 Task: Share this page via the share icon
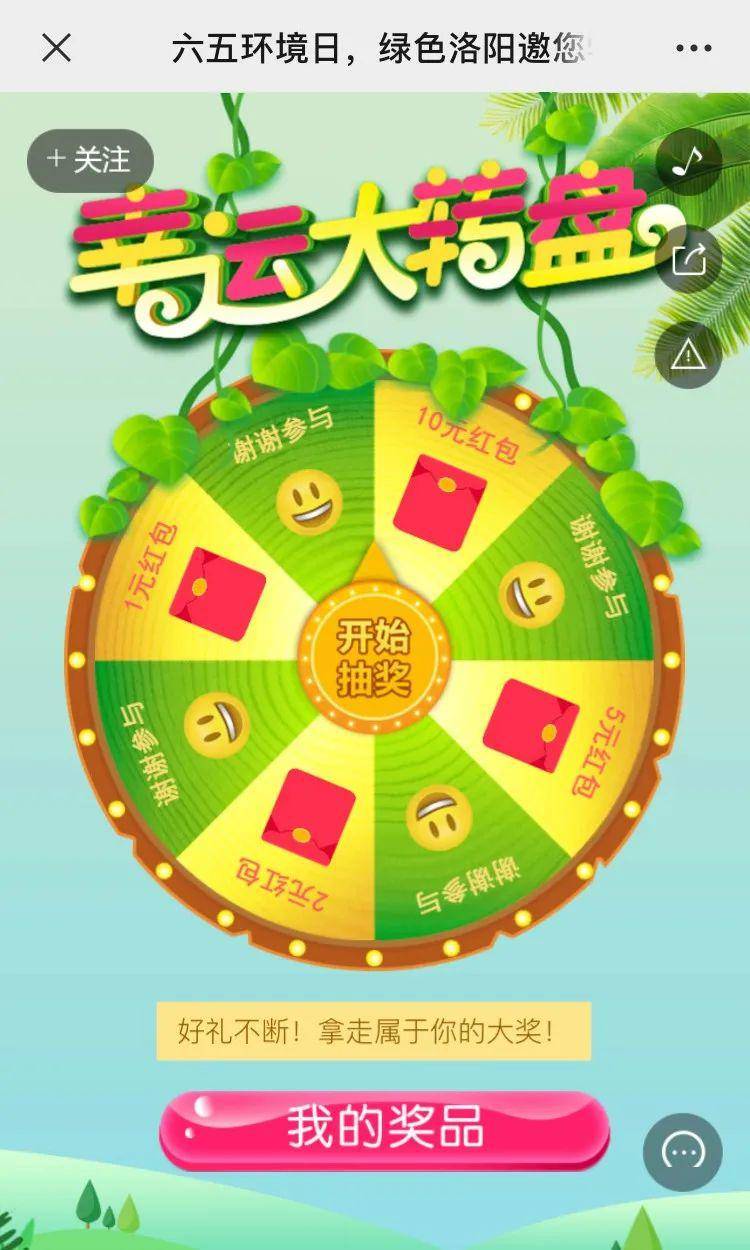coord(688,259)
